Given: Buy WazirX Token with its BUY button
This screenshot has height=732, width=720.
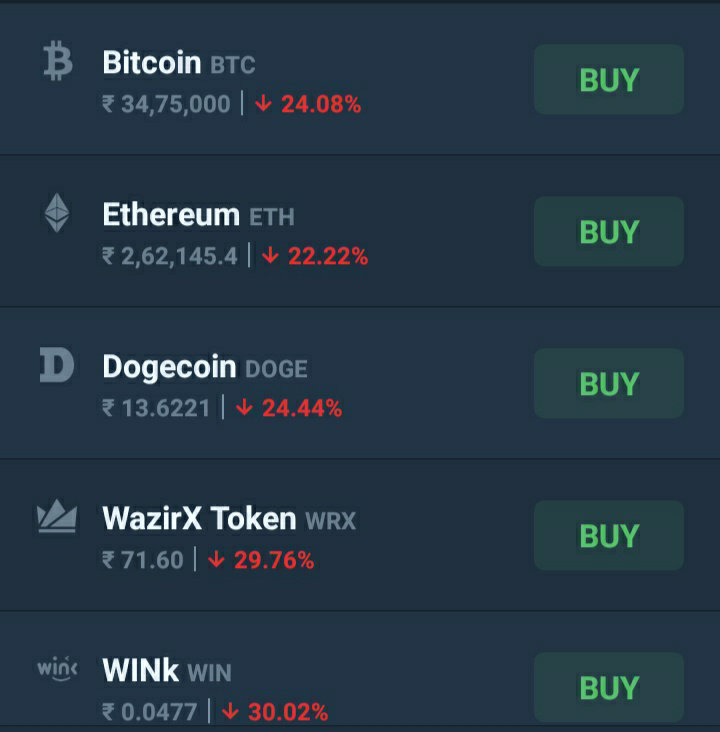Looking at the screenshot, I should coord(608,536).
